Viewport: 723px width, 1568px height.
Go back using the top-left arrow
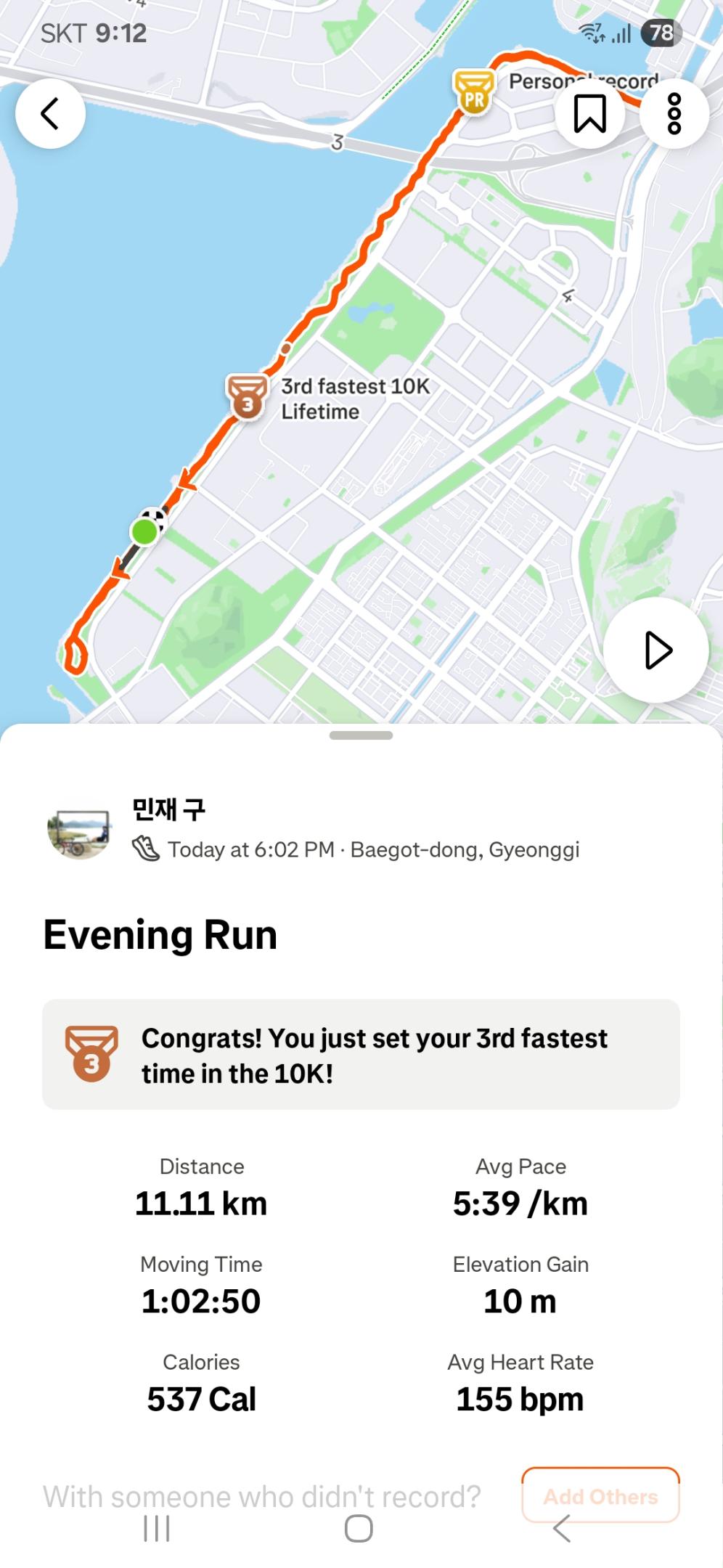pos(50,114)
